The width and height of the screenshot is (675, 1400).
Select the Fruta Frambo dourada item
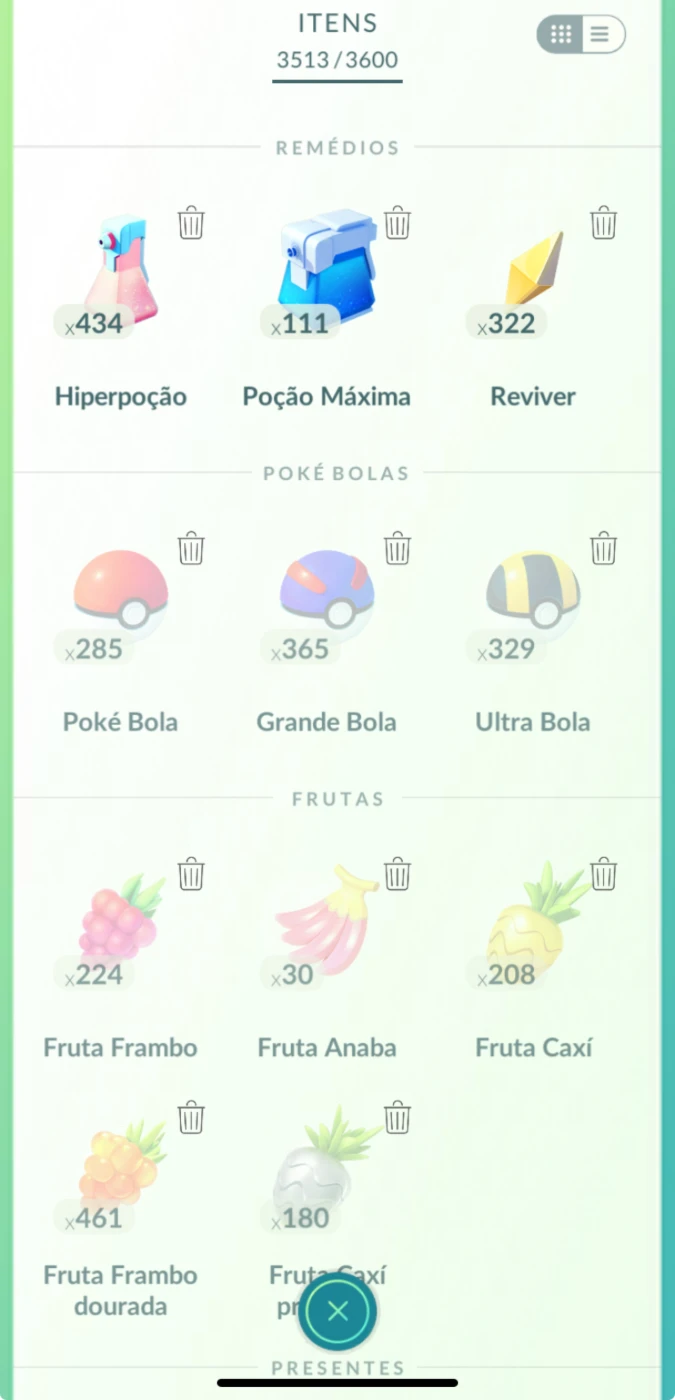(x=121, y=1210)
